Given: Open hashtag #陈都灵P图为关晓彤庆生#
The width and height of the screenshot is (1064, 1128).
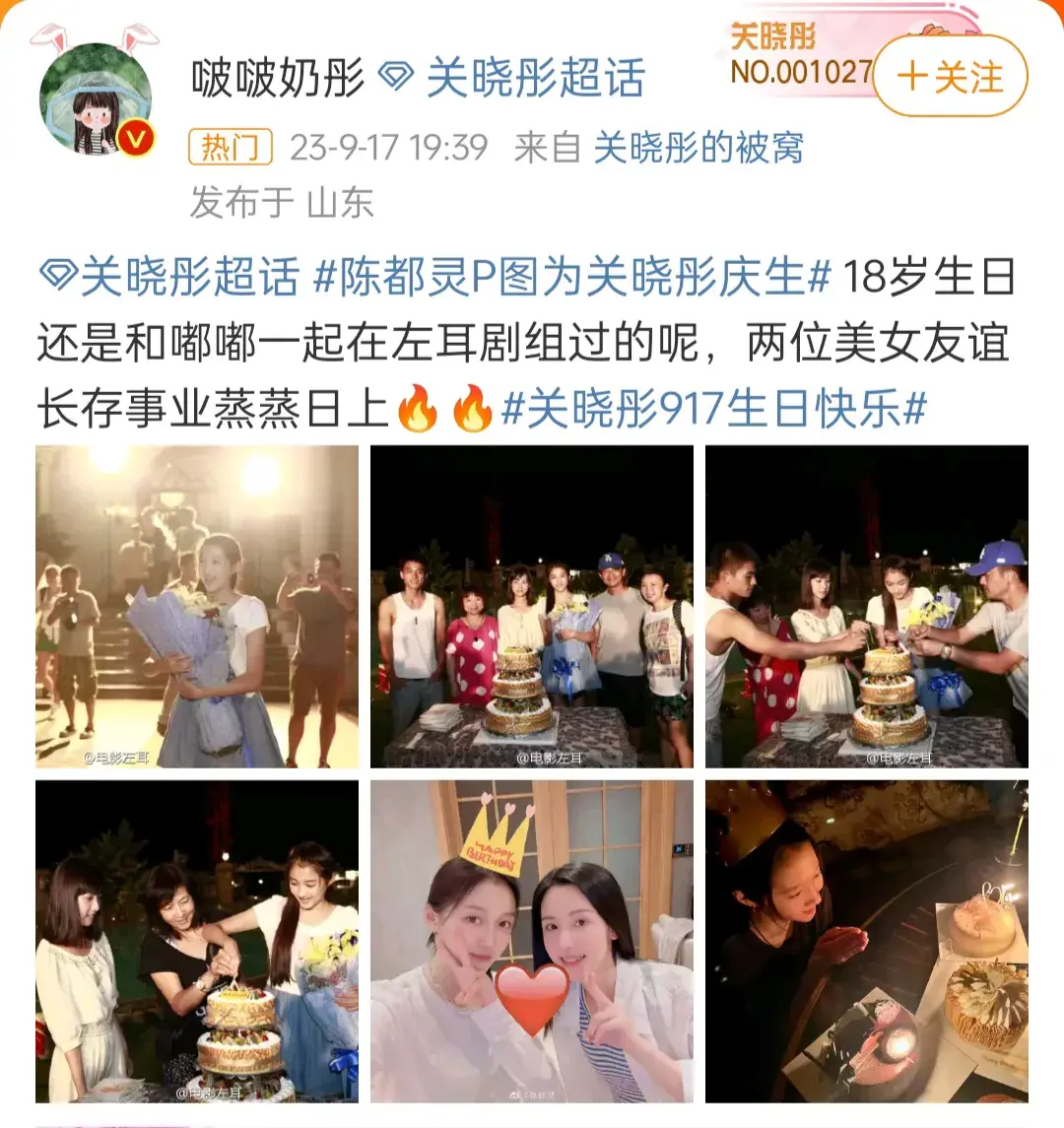Looking at the screenshot, I should [x=572, y=278].
